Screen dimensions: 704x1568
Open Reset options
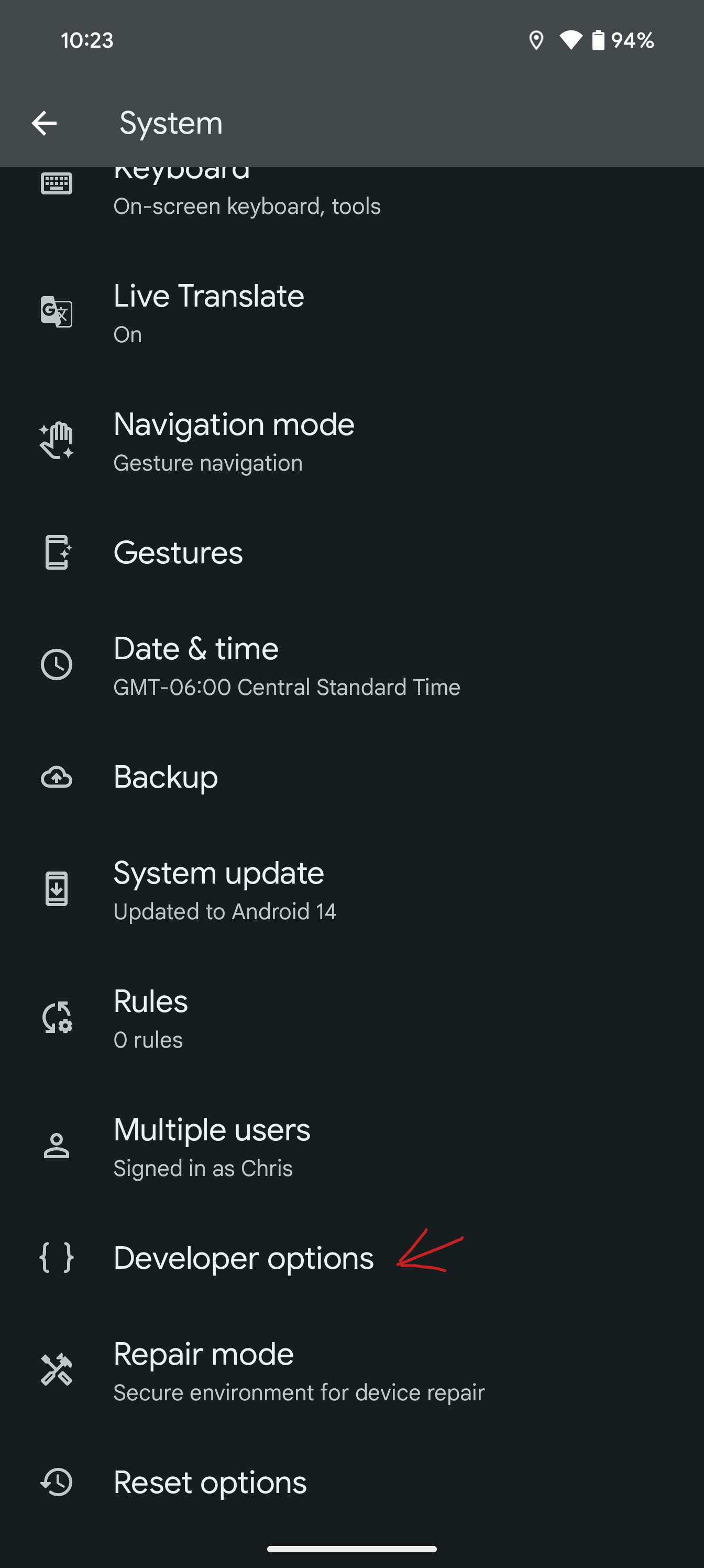coord(210,1482)
